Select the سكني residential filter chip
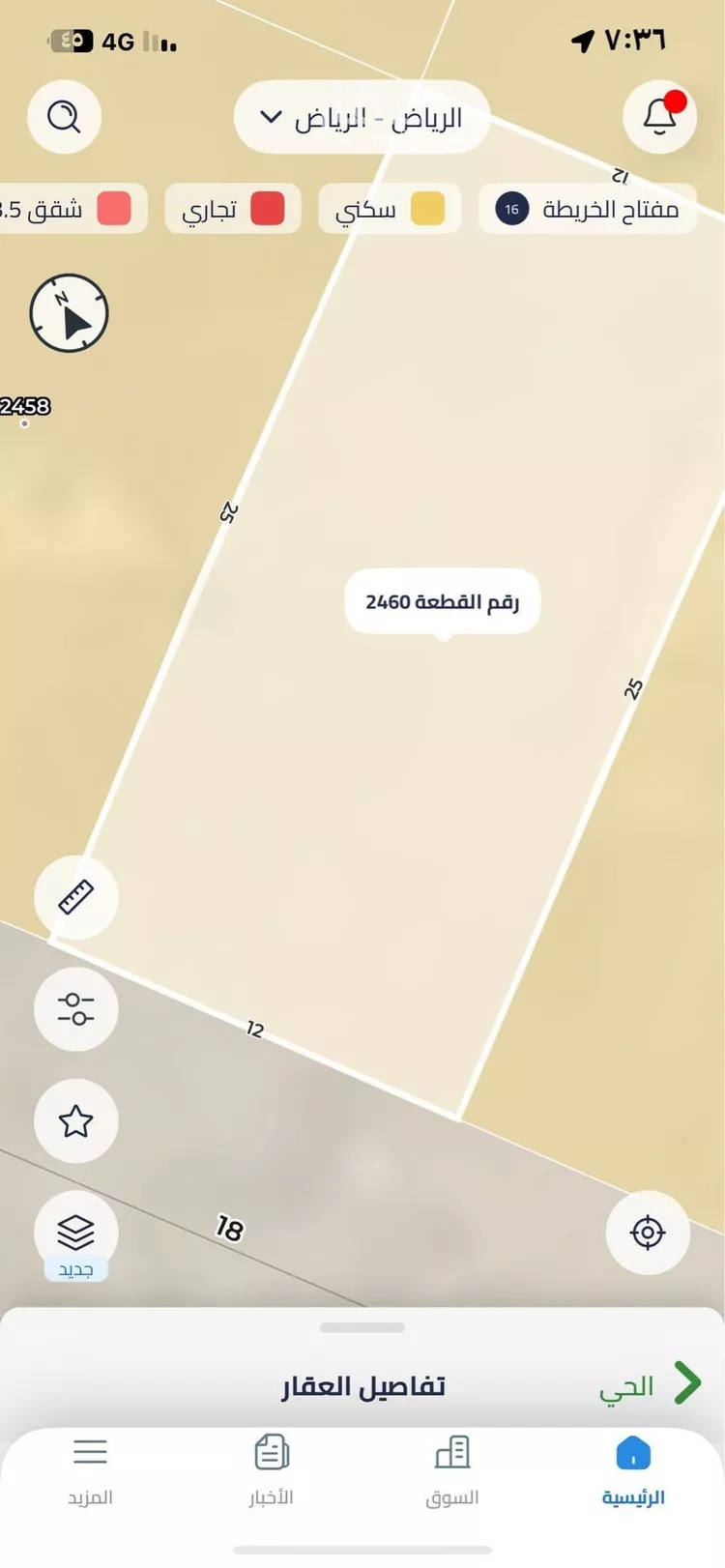The height and width of the screenshot is (1568, 725). [x=390, y=209]
